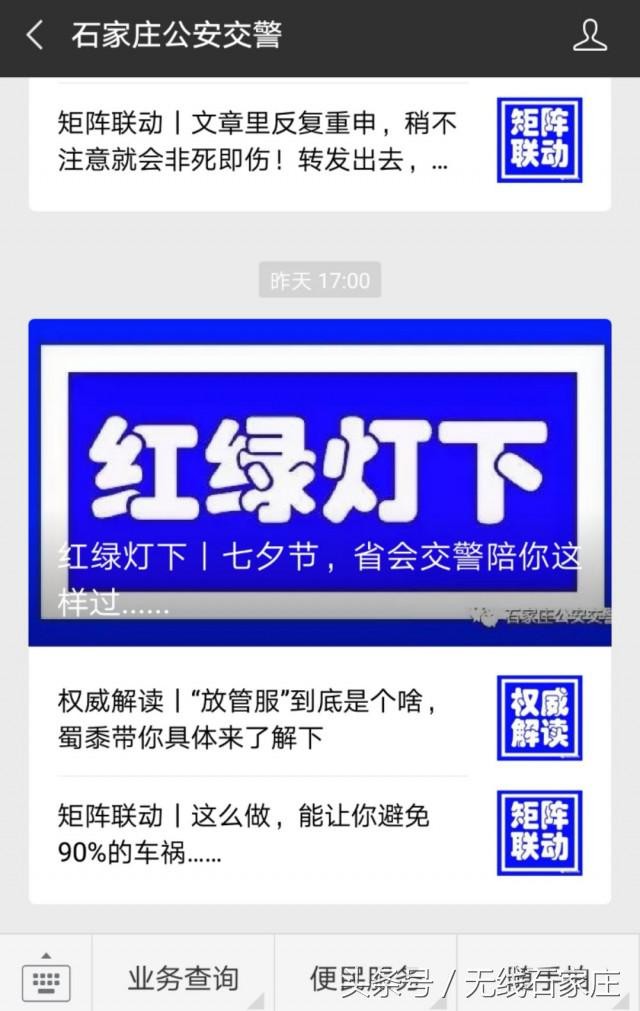Open the 红绿灯下 七夕节 featured article
This screenshot has width=640, height=1011.
pos(319,482)
